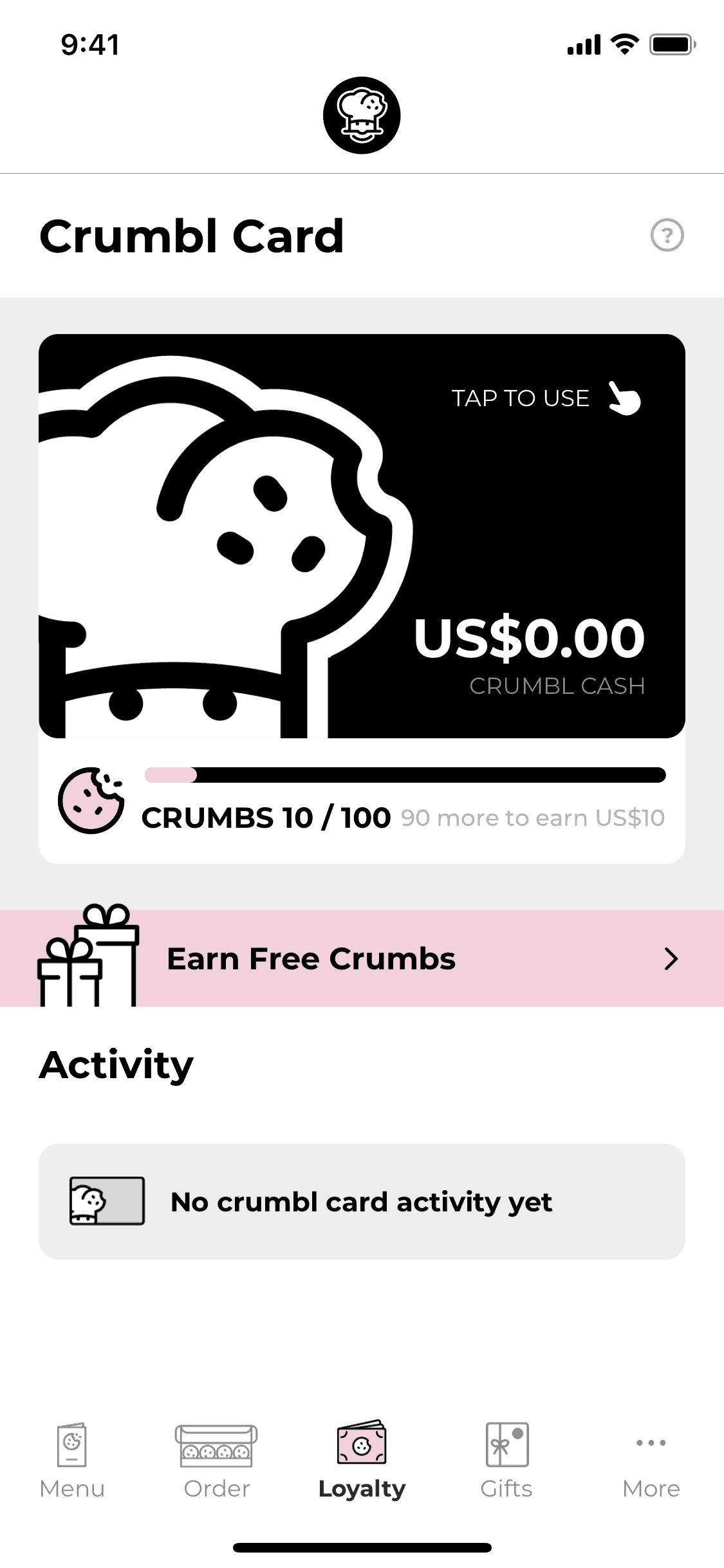Viewport: 724px width, 1568px height.
Task: Open Earn Free Crumbs
Action: coord(362,958)
